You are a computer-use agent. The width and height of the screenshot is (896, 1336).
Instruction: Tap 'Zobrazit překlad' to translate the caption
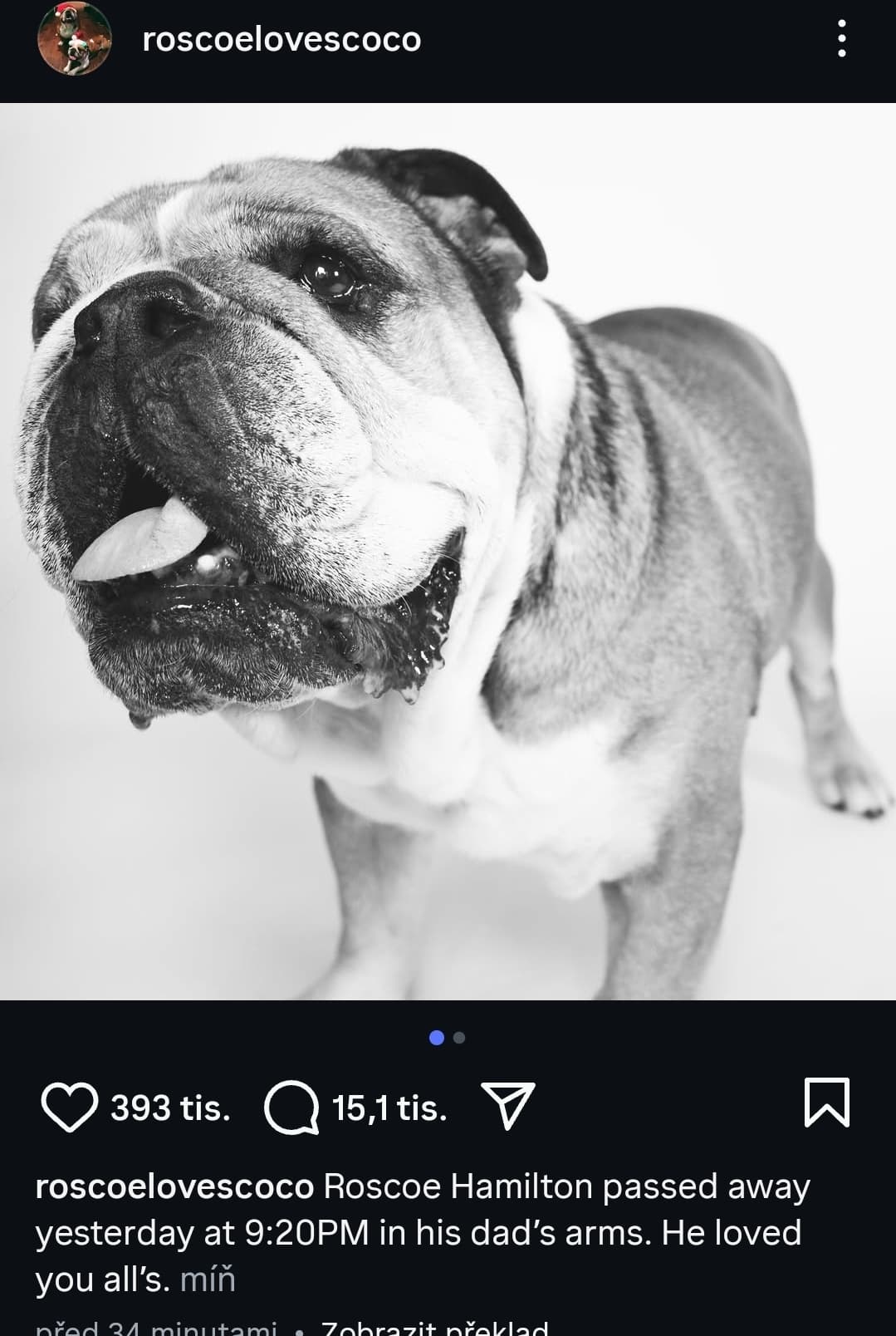click(433, 1328)
